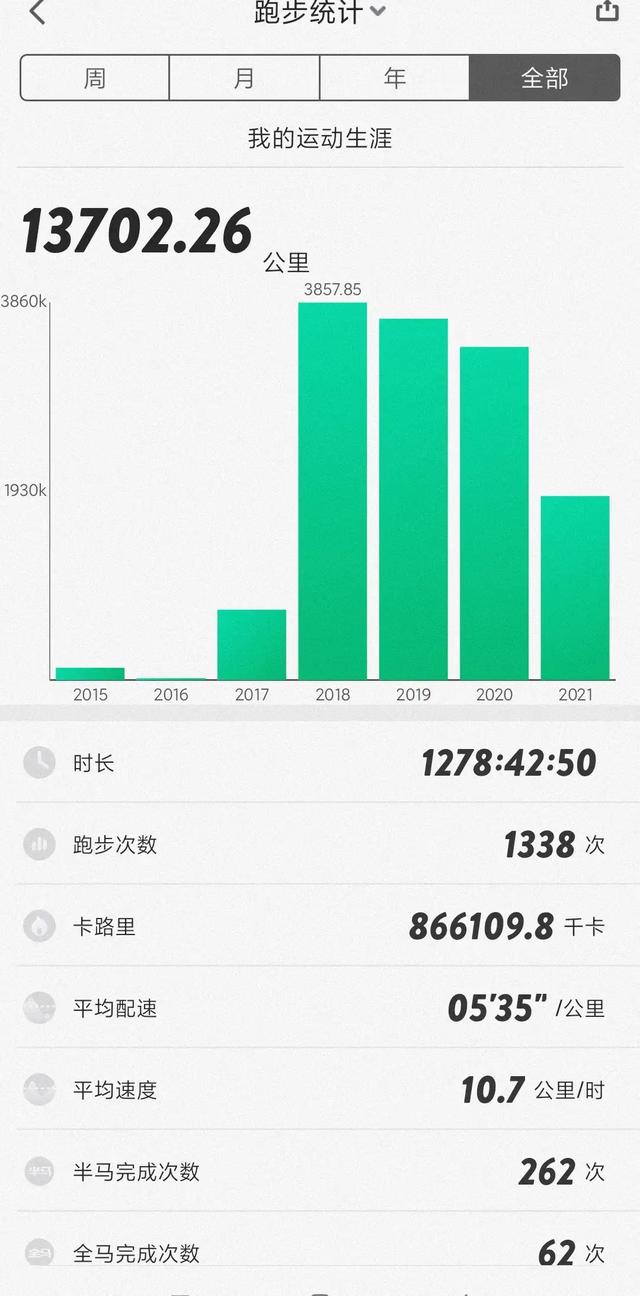
Task: Share the running statistics
Action: click(x=607, y=11)
